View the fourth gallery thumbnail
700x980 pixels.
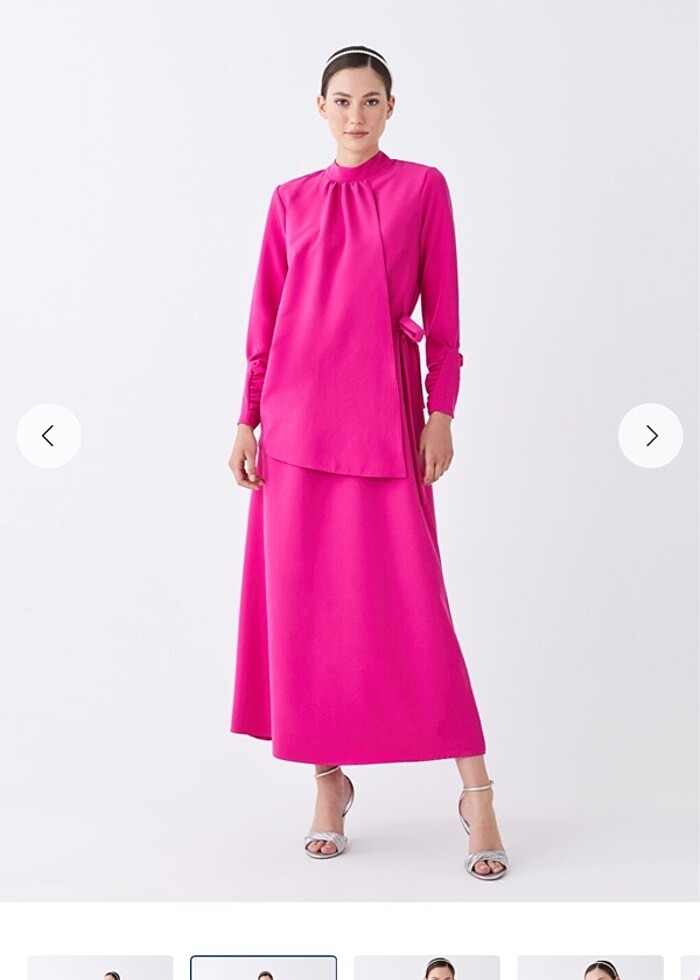(x=590, y=968)
